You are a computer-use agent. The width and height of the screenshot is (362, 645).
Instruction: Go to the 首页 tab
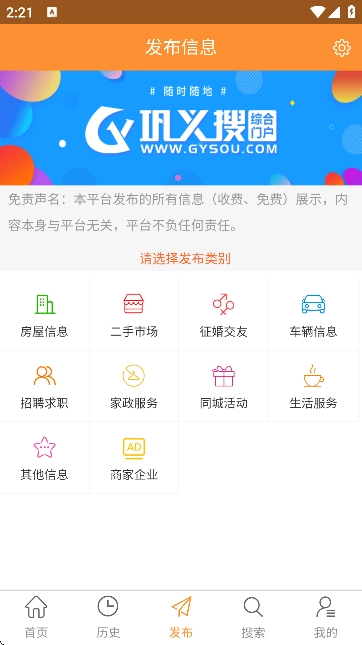tap(36, 617)
